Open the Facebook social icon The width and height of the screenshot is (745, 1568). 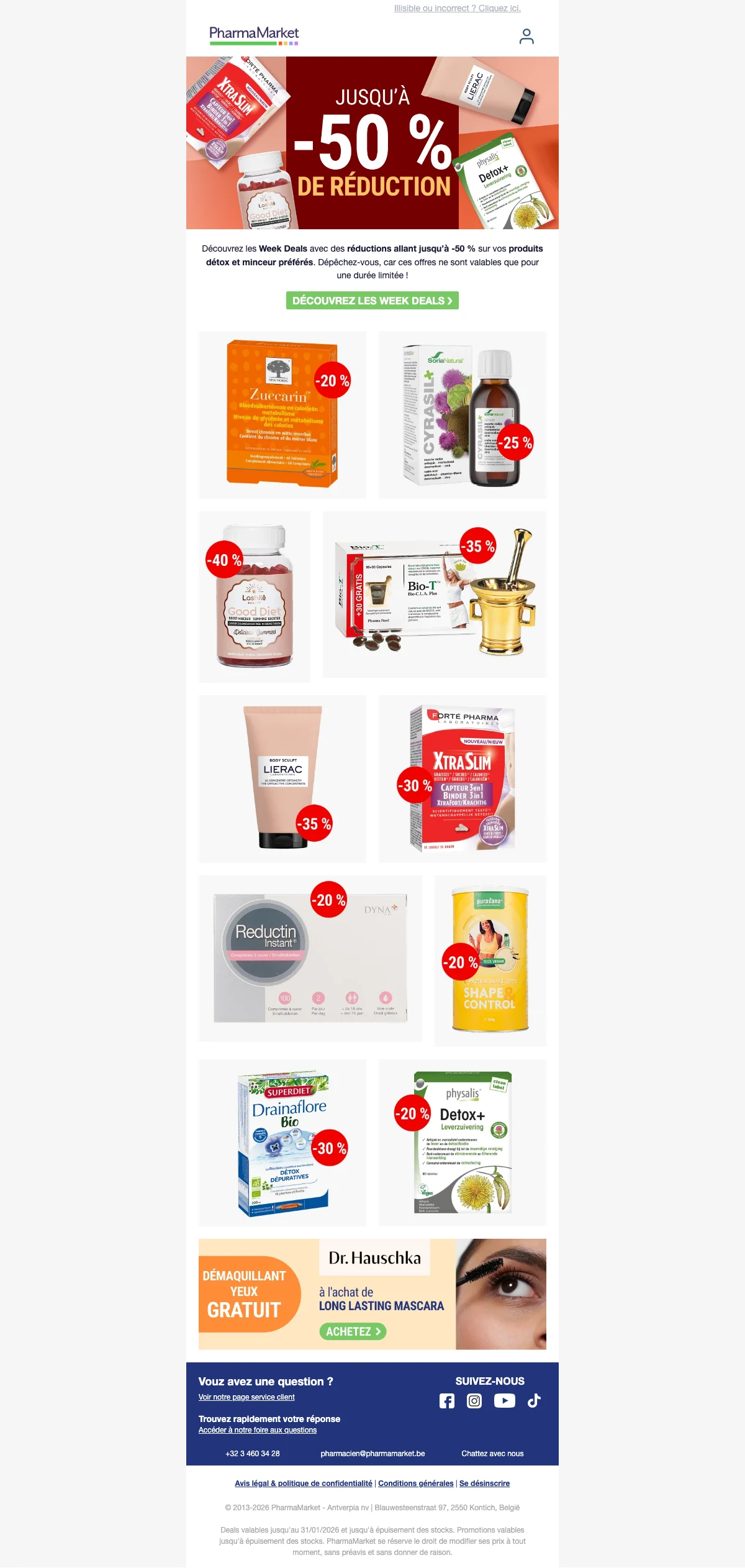(x=447, y=1401)
